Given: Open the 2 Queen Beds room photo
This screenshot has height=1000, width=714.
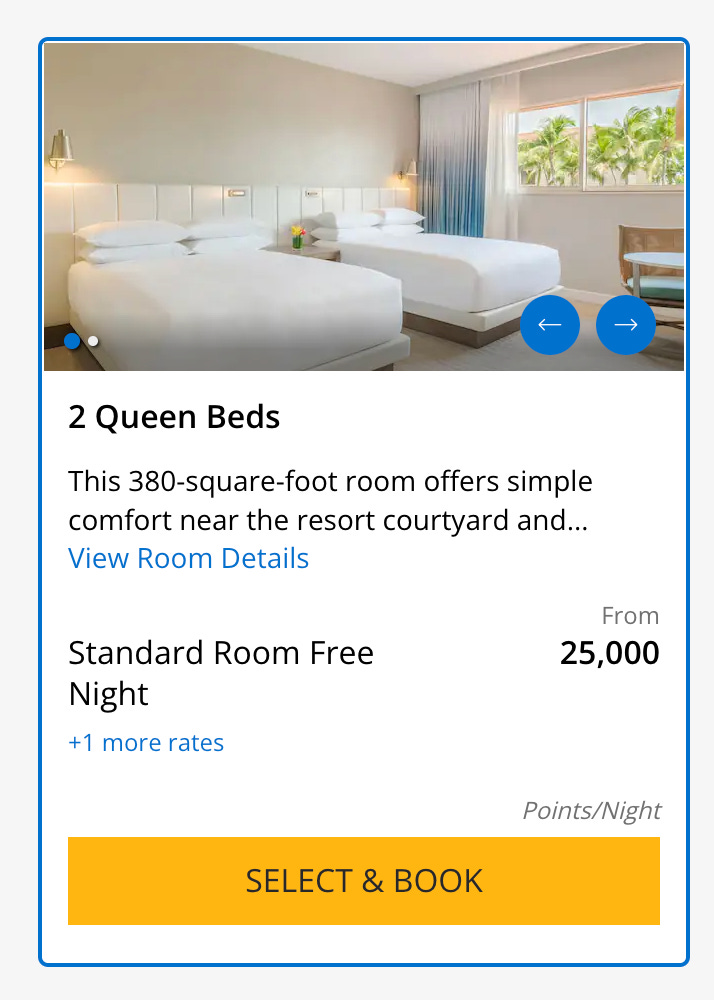Looking at the screenshot, I should pos(300,200).
